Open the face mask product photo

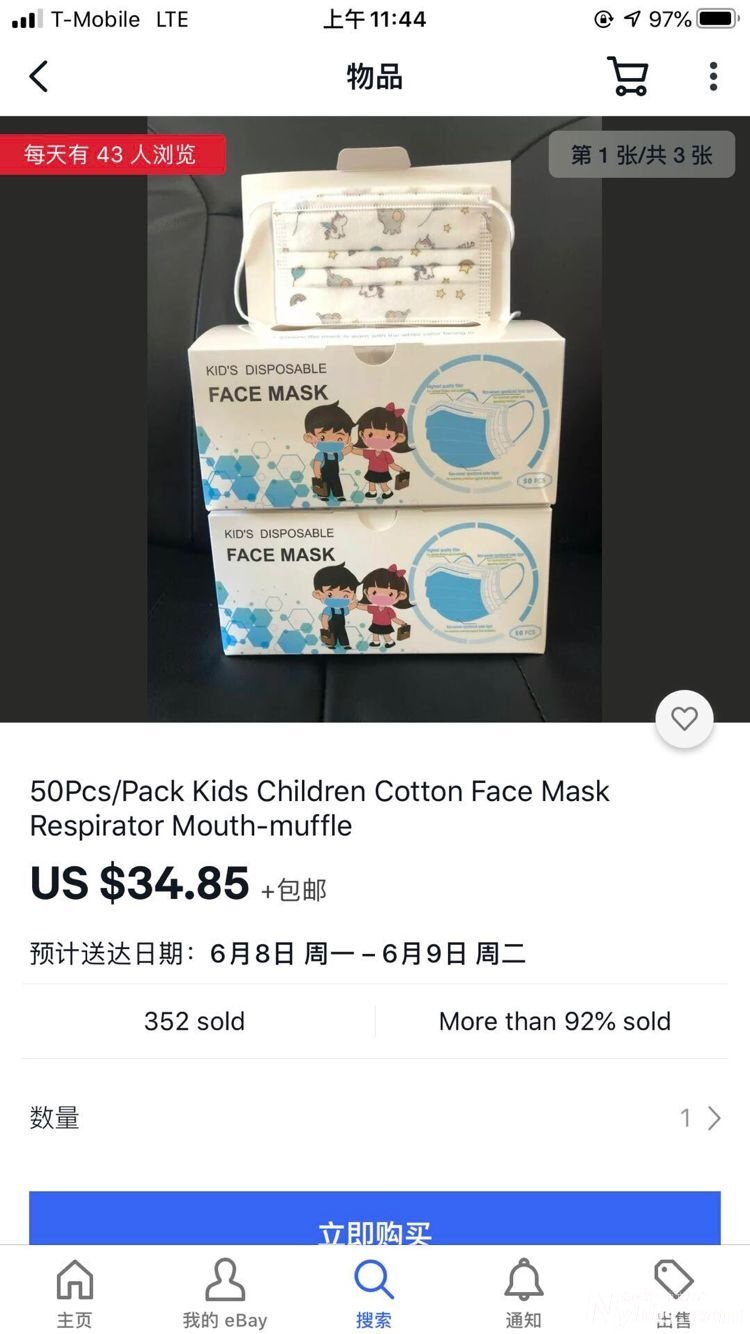coord(375,420)
